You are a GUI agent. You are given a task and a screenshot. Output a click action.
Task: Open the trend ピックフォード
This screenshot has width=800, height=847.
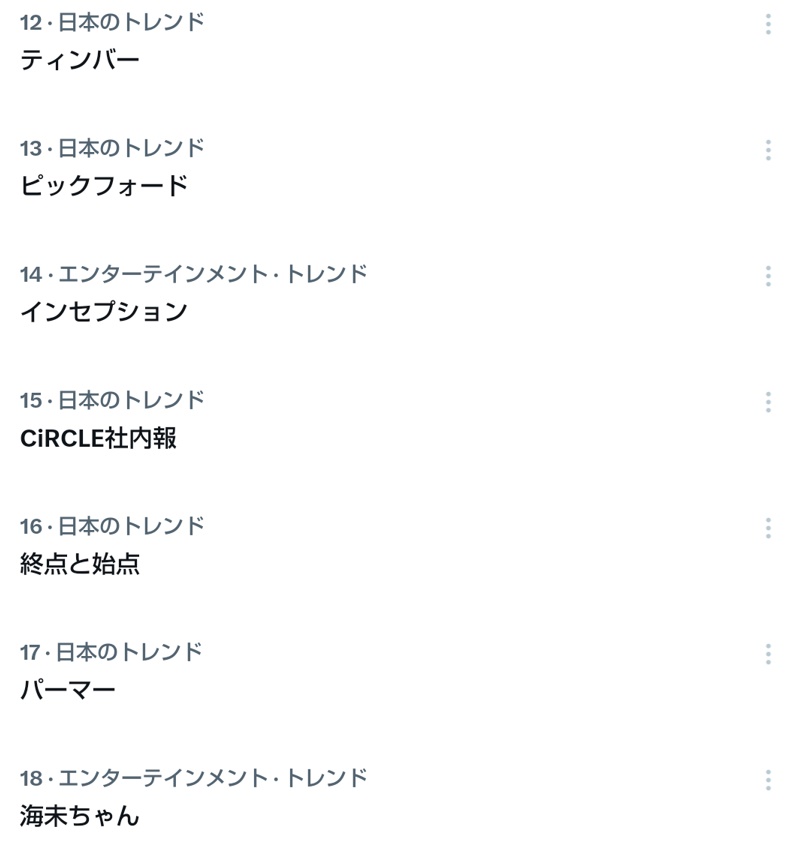point(104,186)
